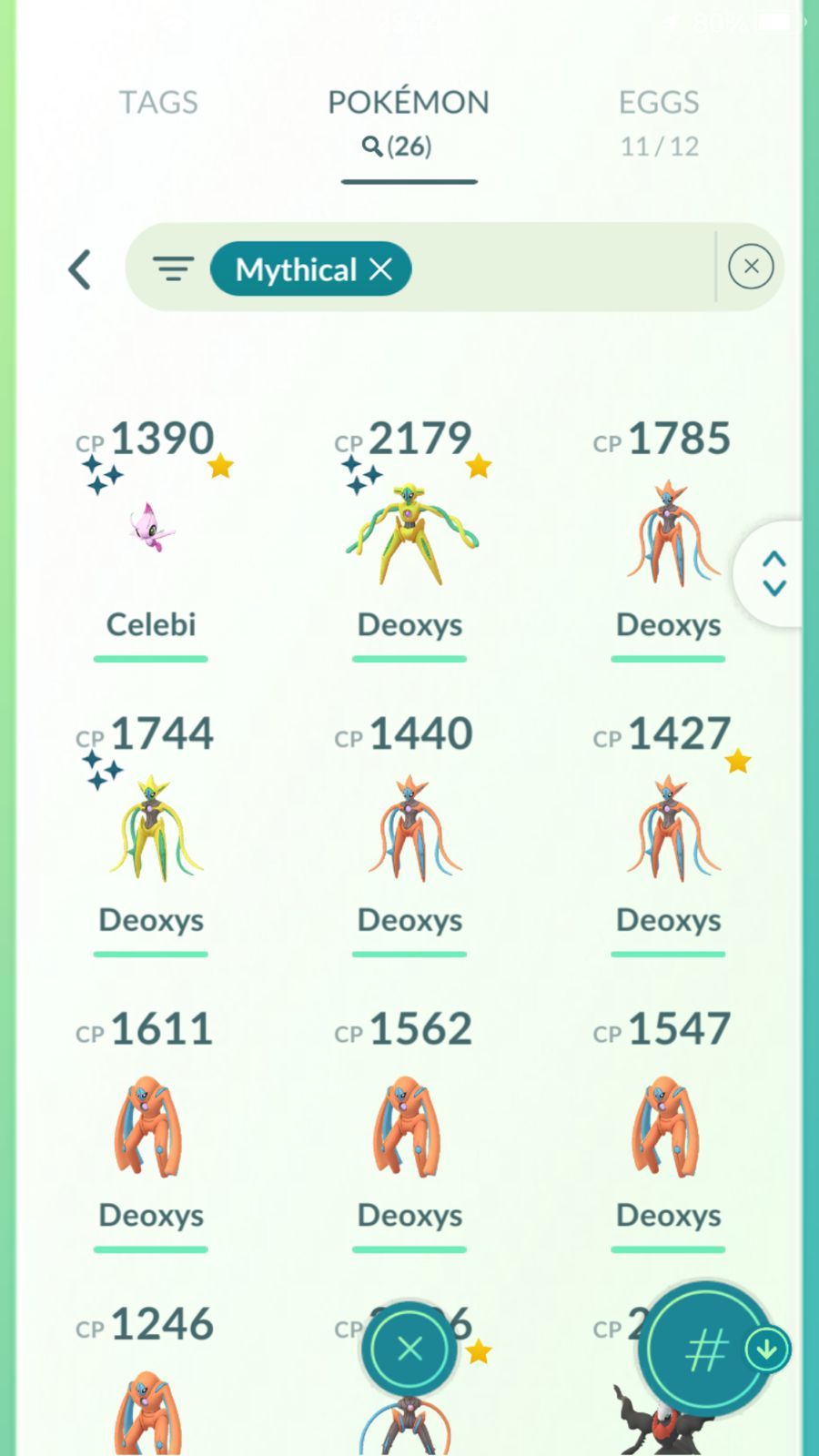Viewport: 819px width, 1456px height.
Task: Open Deoxys with CP 1744
Action: click(x=151, y=834)
